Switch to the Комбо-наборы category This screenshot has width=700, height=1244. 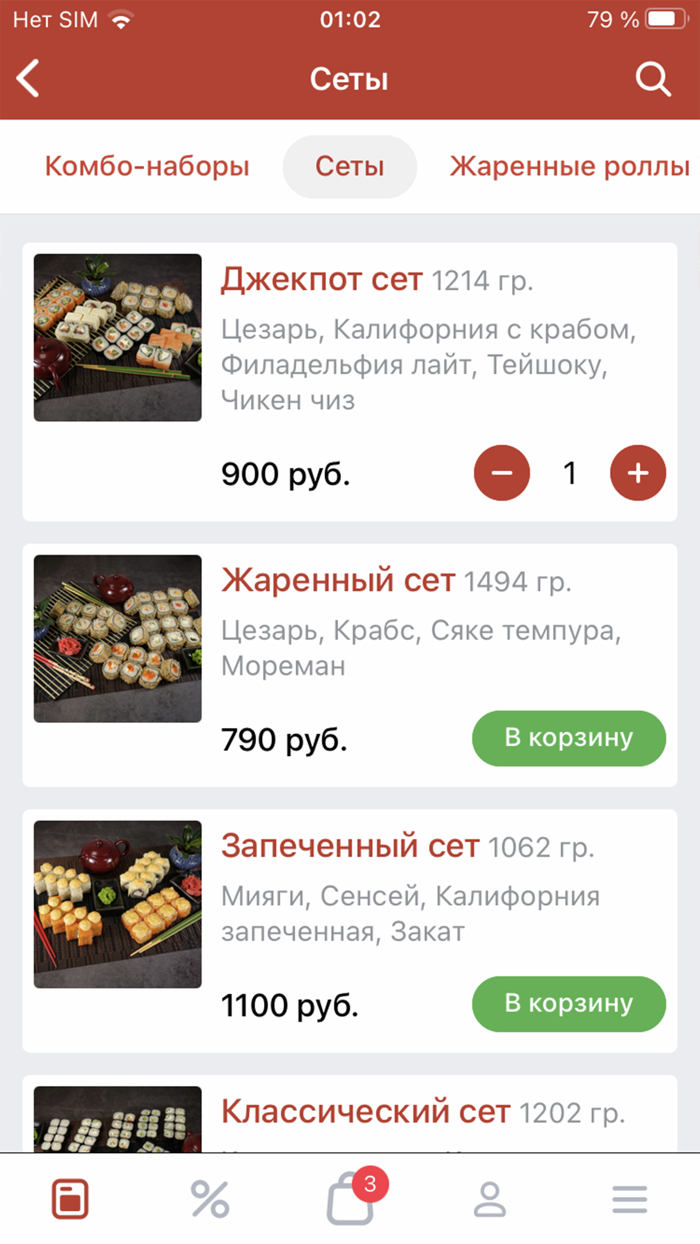point(147,166)
